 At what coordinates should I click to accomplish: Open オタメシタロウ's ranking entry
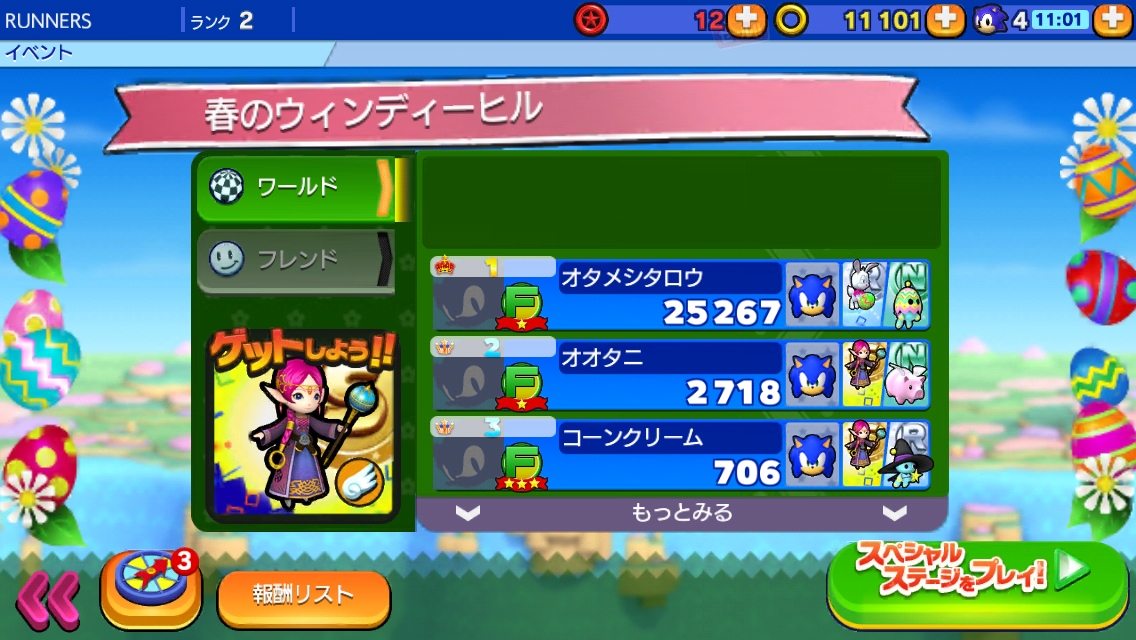pyautogui.click(x=681, y=295)
